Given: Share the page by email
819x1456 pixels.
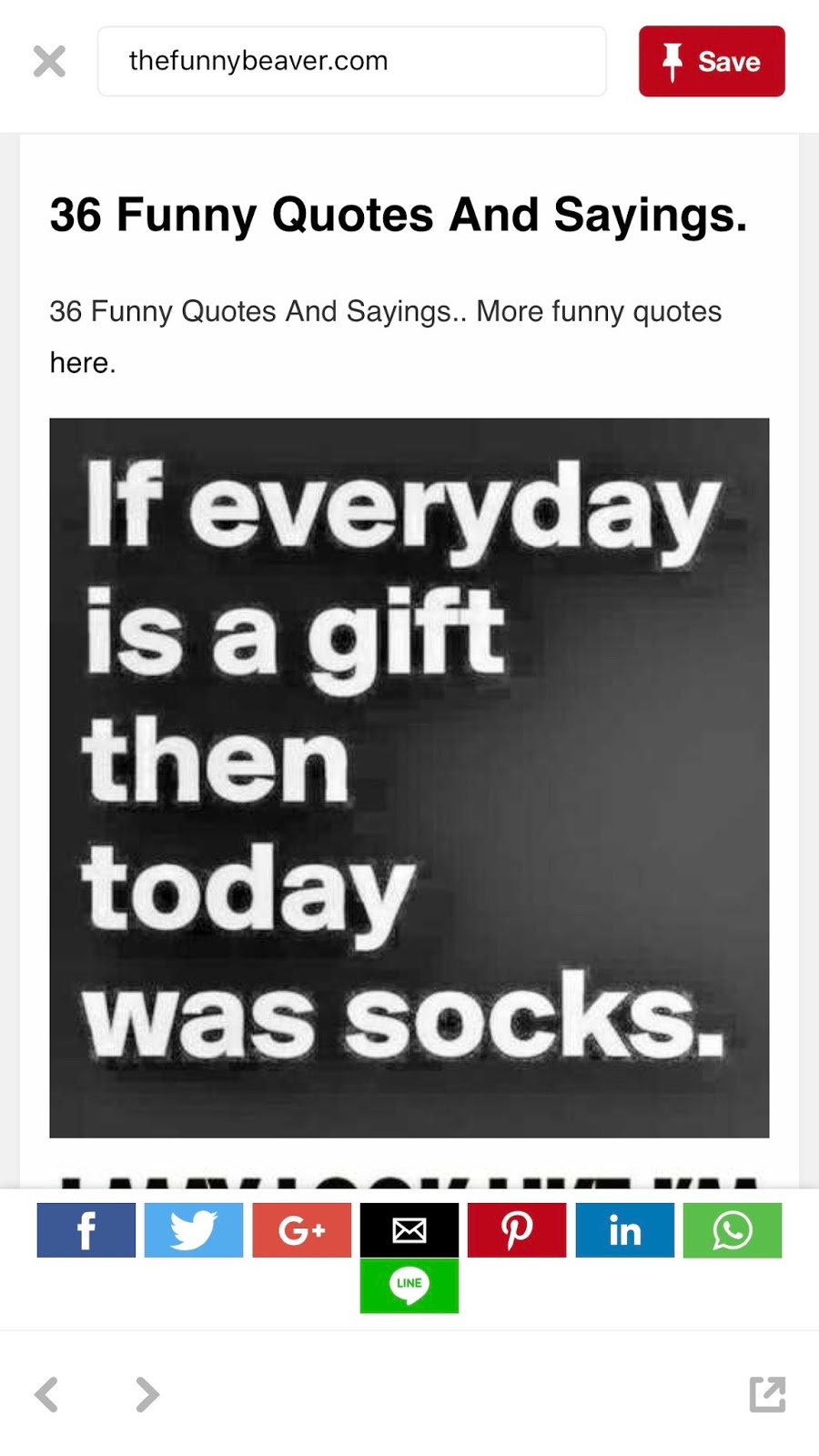Looking at the screenshot, I should pos(409,1230).
